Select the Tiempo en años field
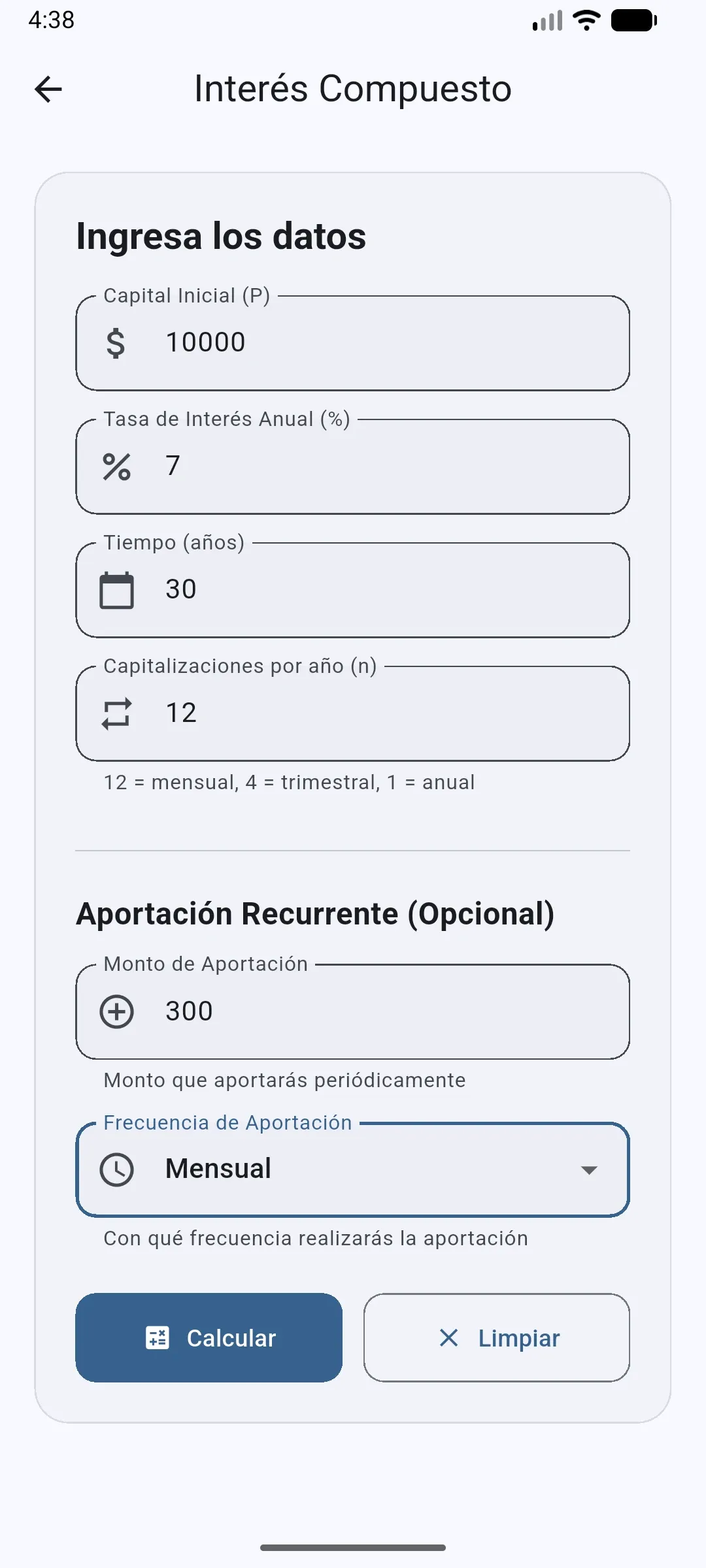Screen dimensions: 706x1568 pos(353,589)
